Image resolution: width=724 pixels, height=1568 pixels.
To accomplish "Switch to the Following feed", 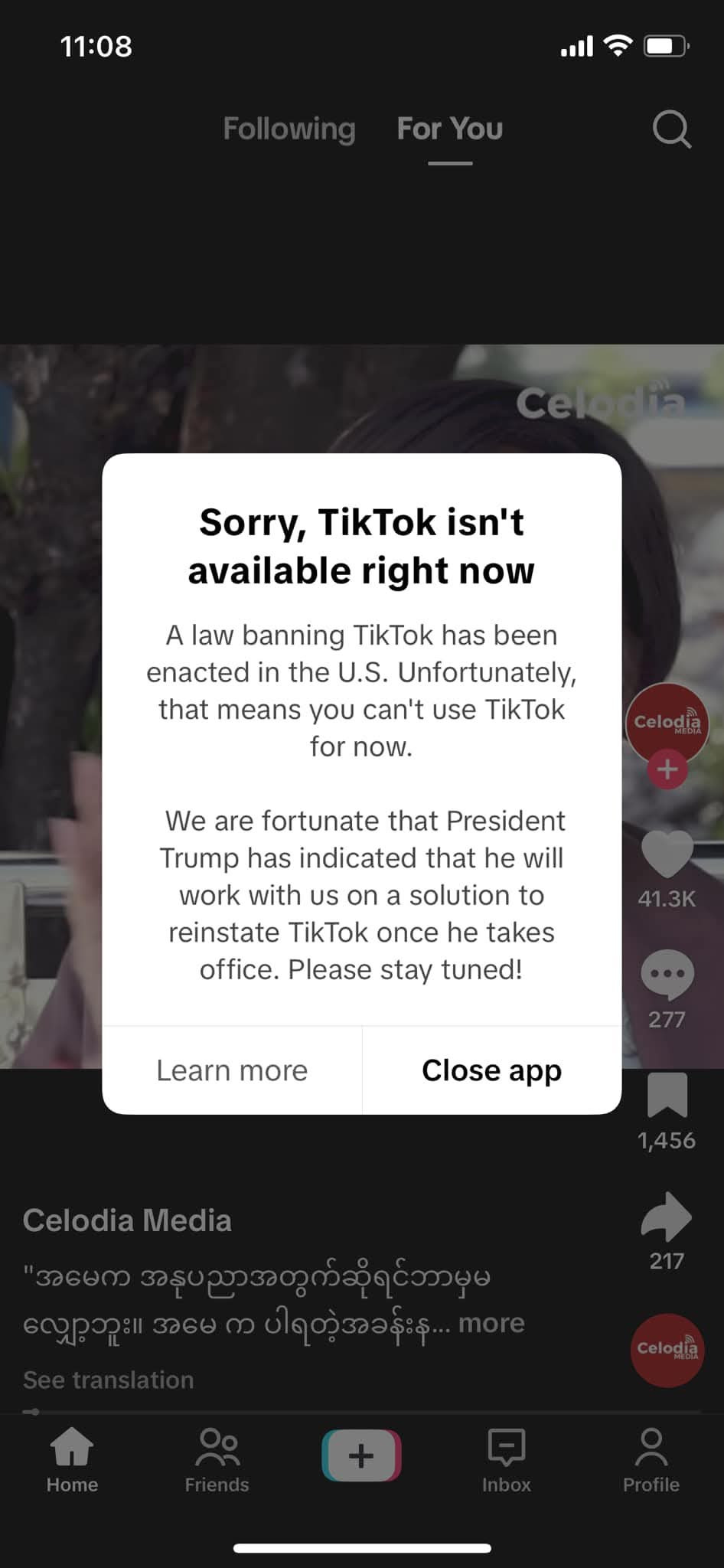I will [289, 129].
